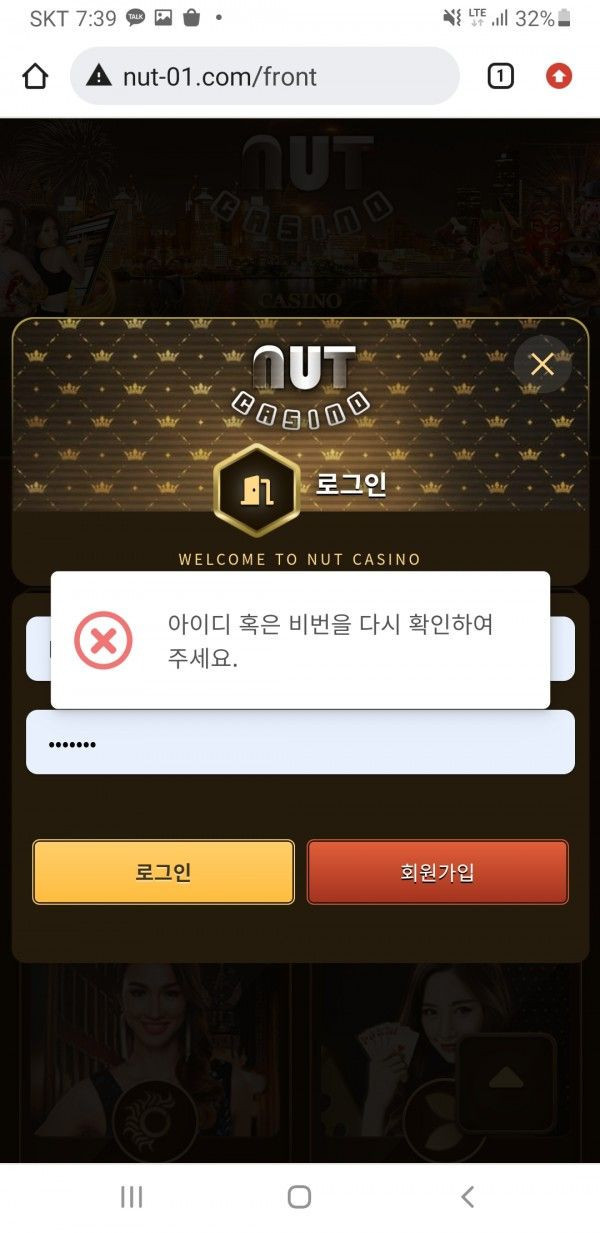Tap the red update arrow icon

tap(558, 76)
